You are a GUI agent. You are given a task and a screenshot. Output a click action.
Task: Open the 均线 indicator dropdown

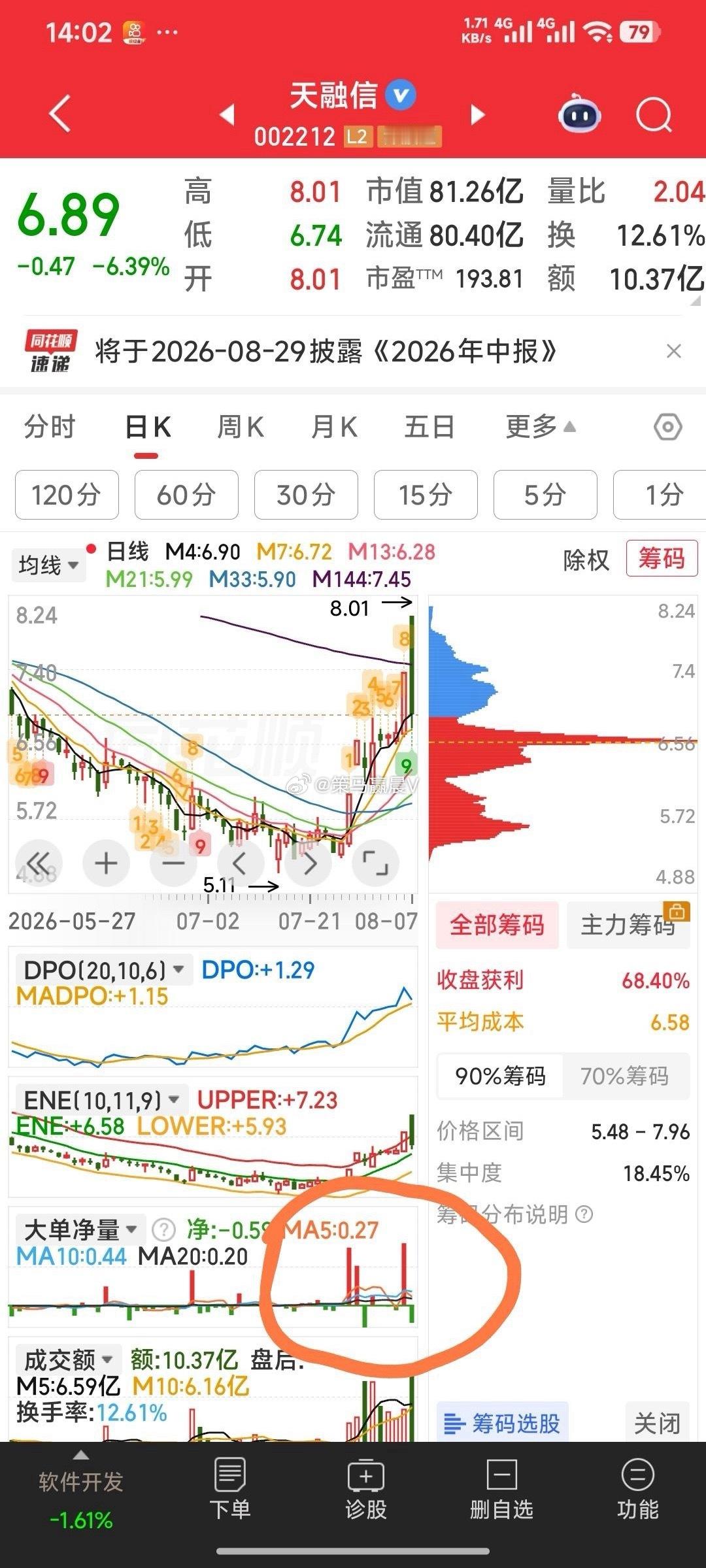[48, 565]
